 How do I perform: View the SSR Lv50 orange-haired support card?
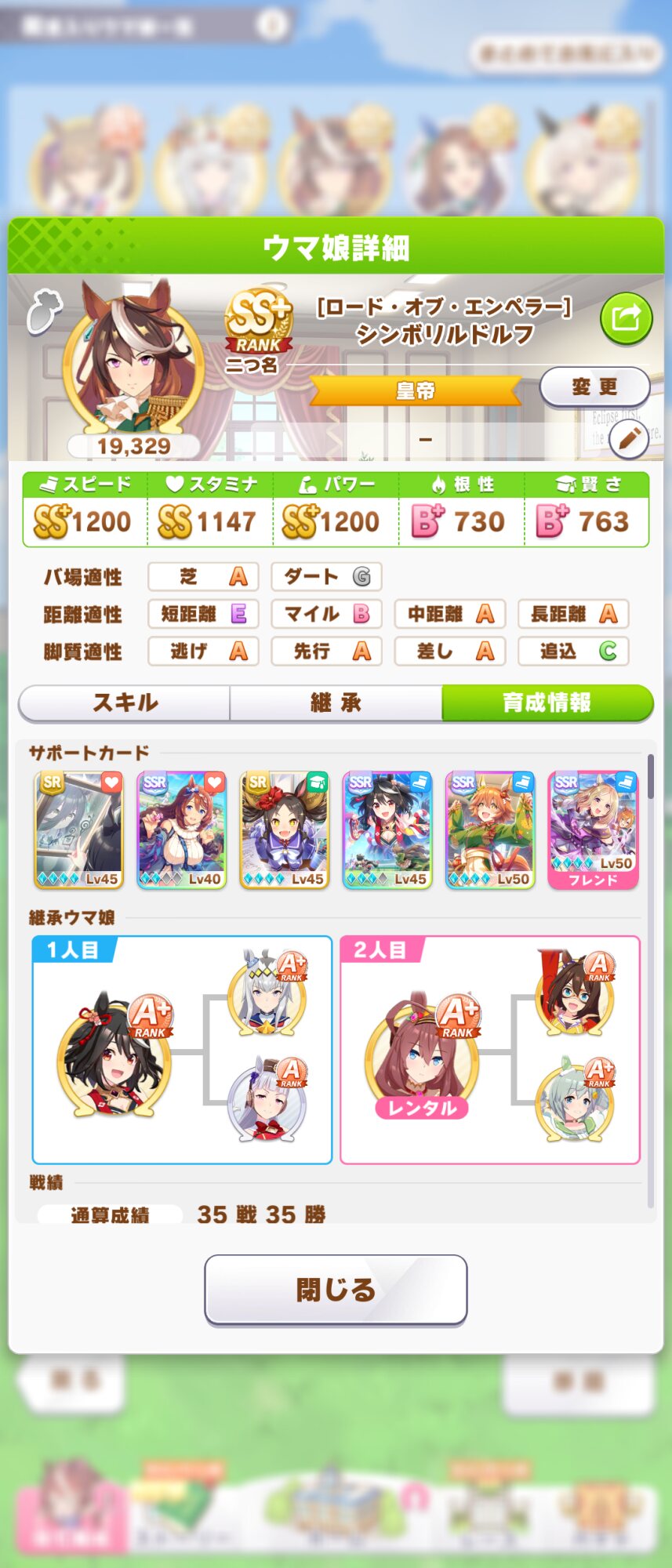coord(490,829)
